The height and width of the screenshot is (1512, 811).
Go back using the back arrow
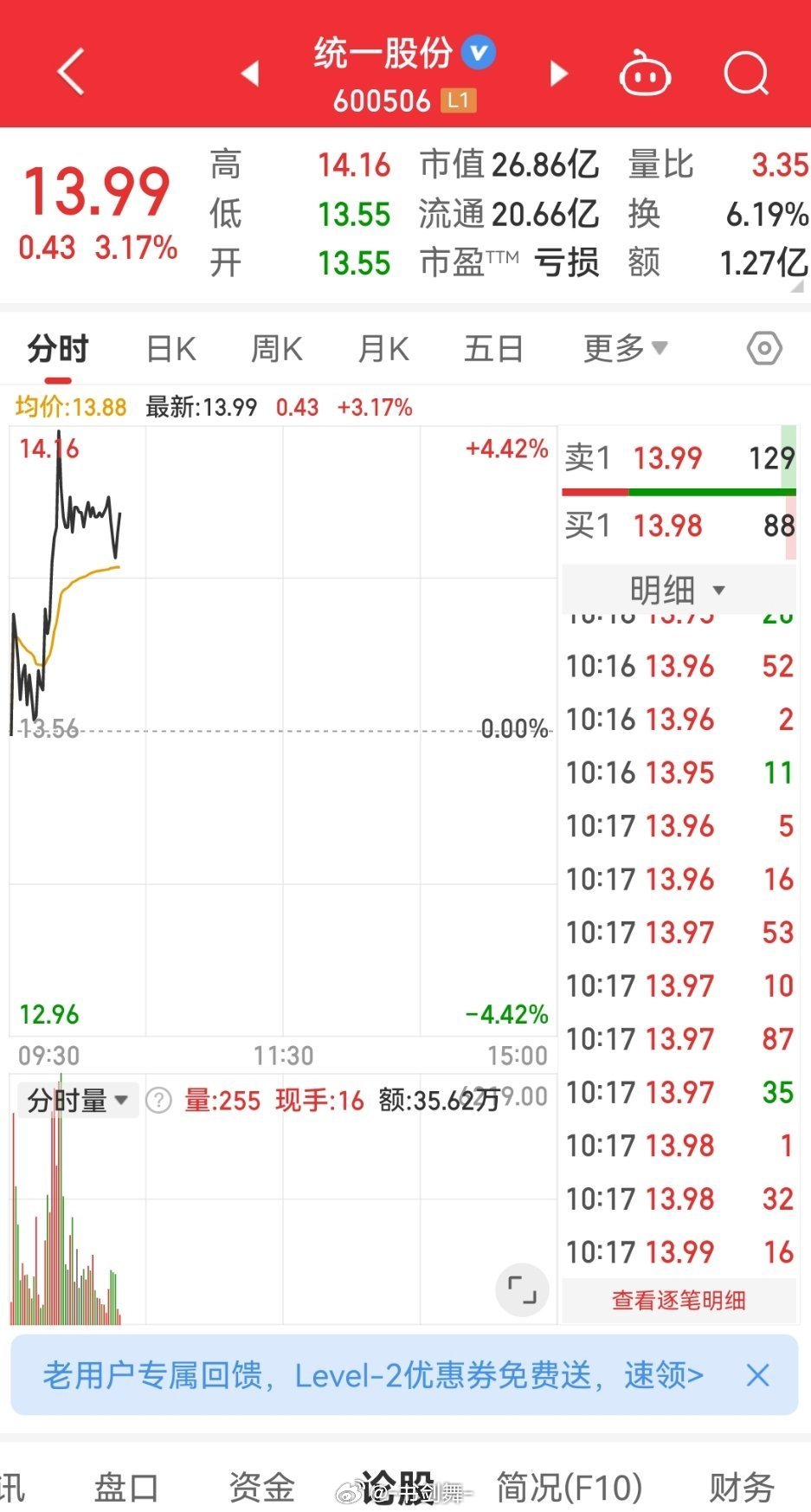point(69,73)
